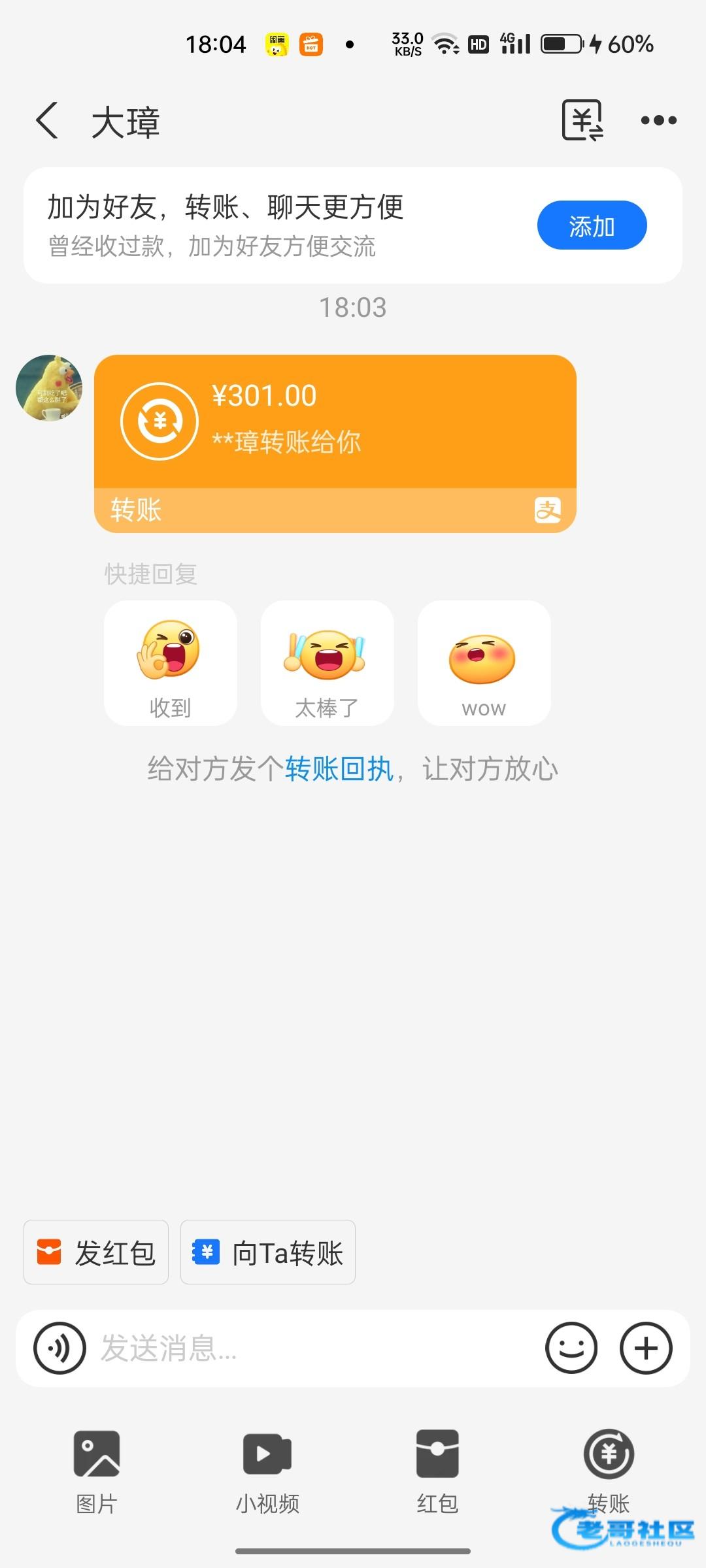Tap the 发红包 chip
Screen dimensions: 706x1568
(96, 1252)
